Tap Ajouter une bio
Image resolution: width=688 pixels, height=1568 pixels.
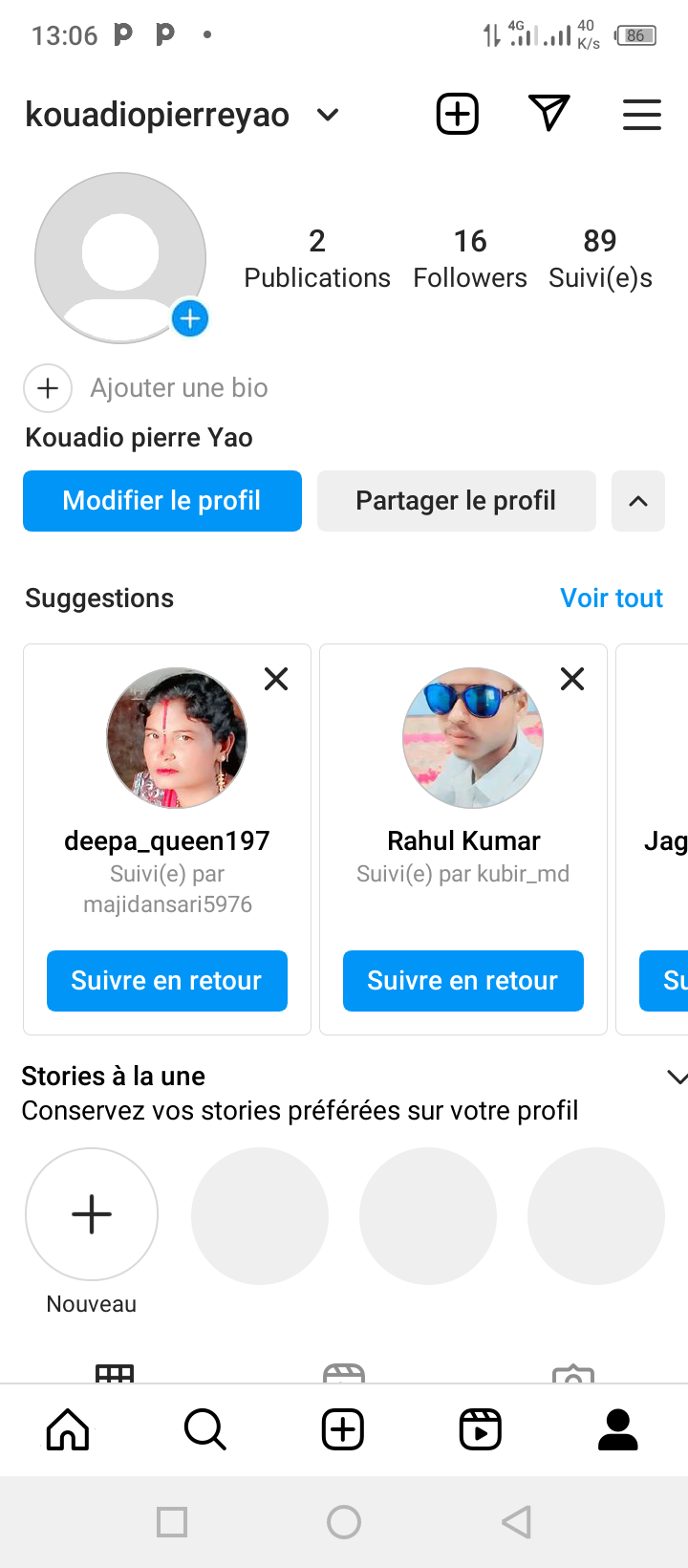click(x=179, y=388)
